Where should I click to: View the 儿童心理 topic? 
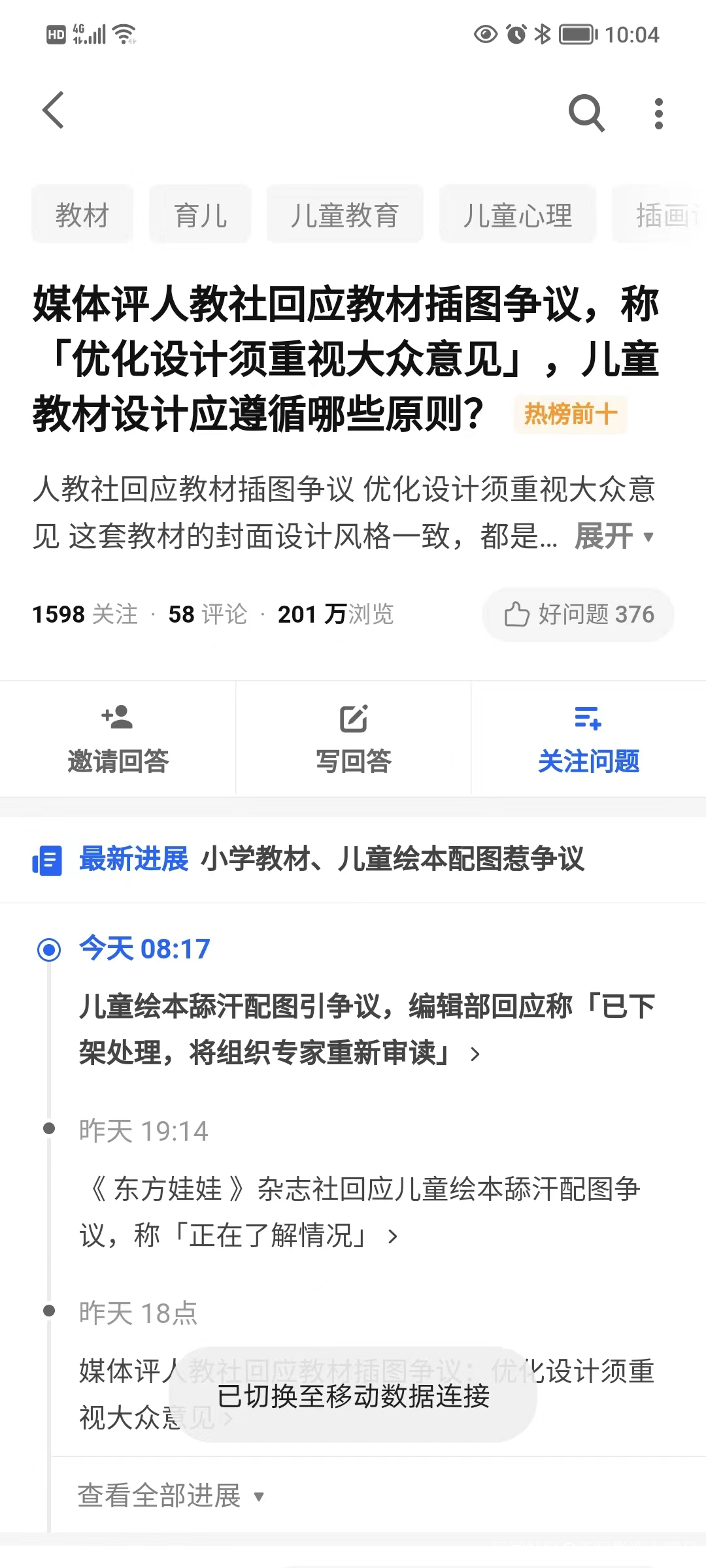tap(517, 215)
